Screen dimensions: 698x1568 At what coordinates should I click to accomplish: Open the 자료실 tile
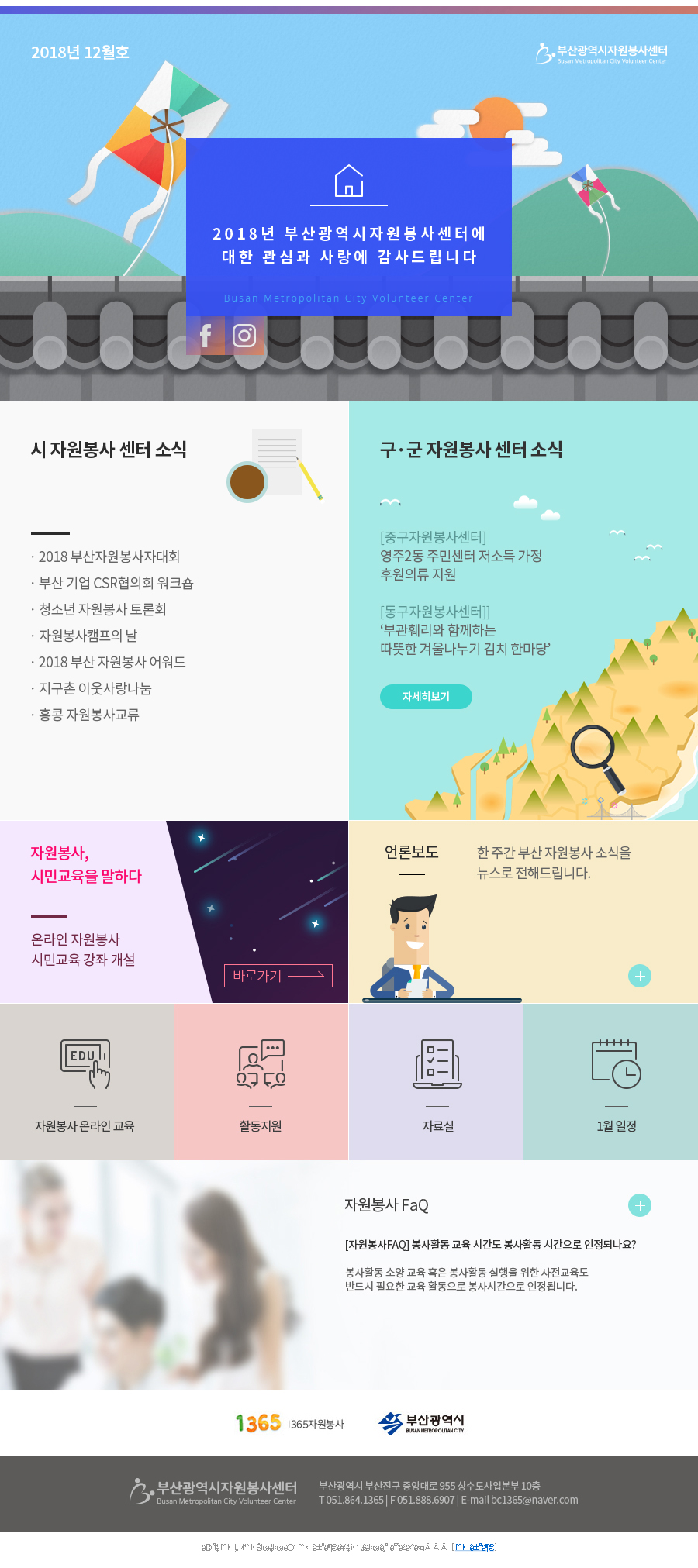coord(437,1082)
